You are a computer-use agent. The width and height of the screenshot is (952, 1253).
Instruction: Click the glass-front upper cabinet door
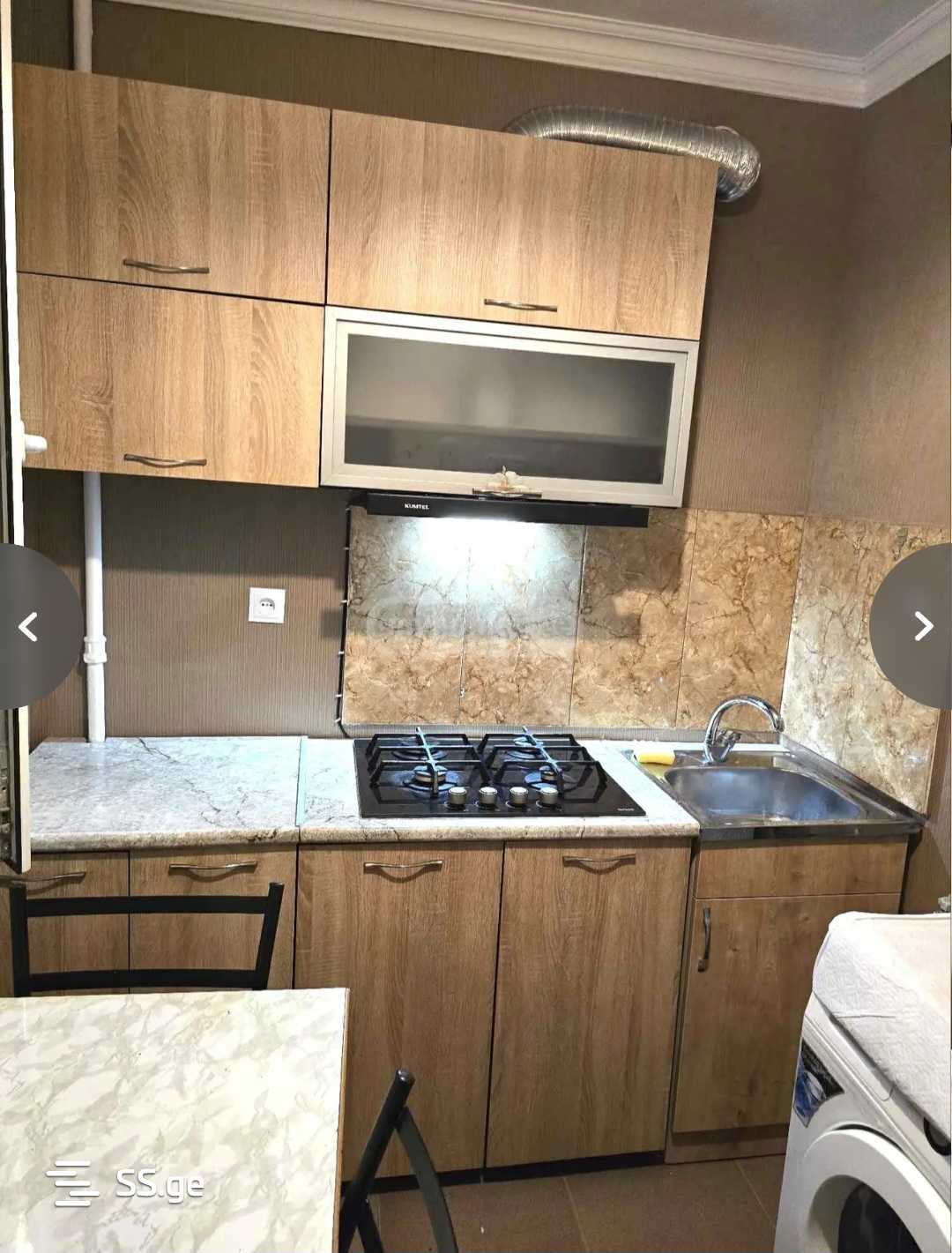507,401
